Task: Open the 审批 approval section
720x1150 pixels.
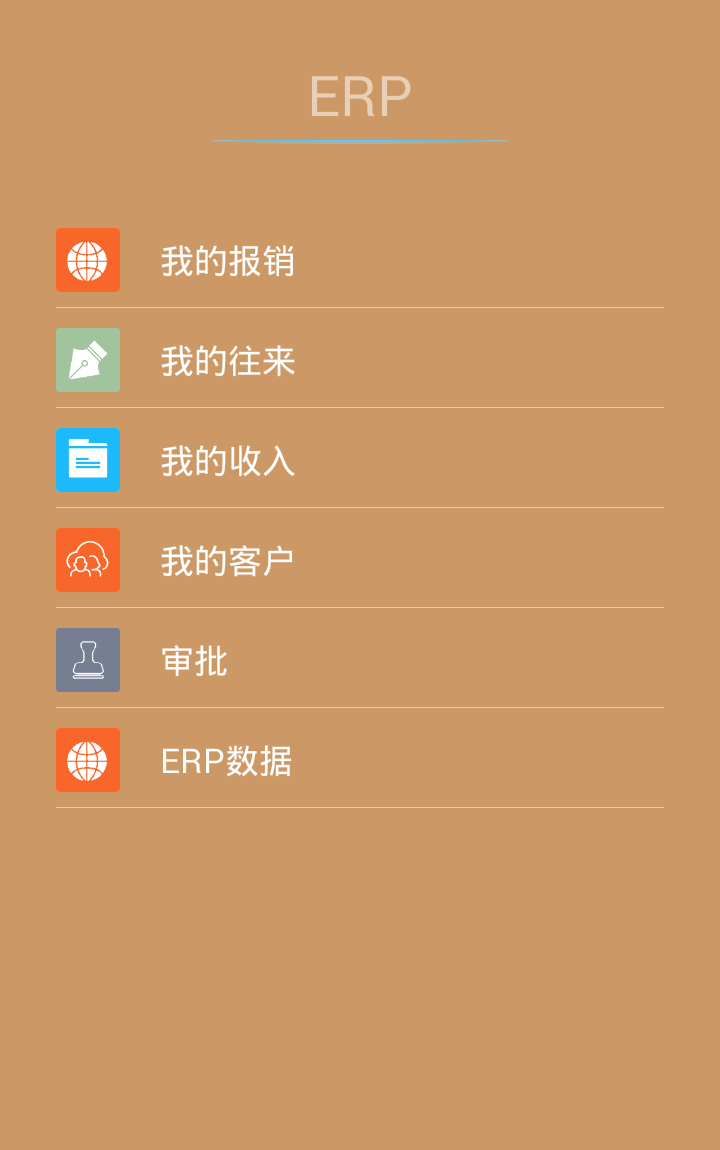Action: click(195, 661)
